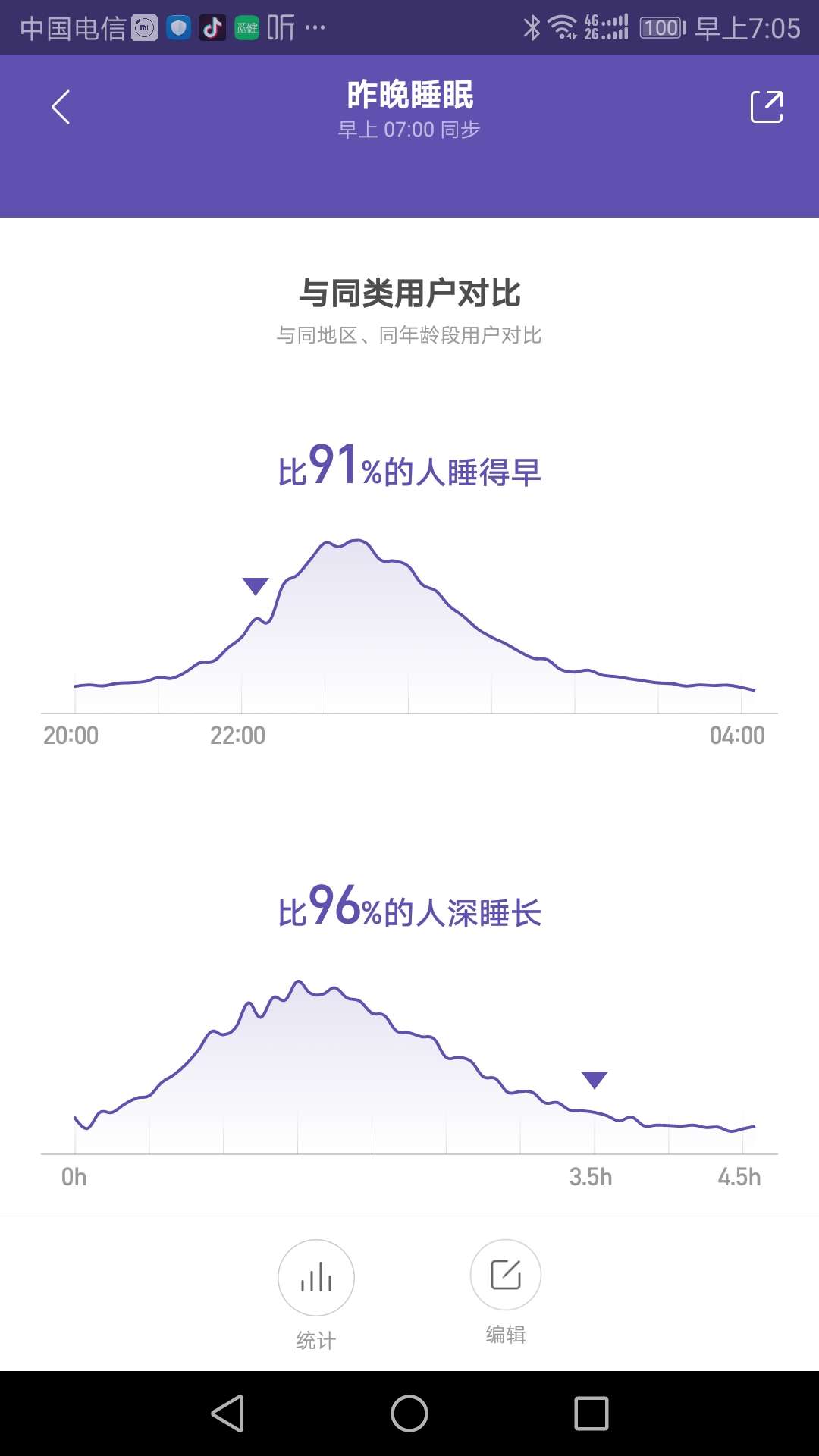Screen dimensions: 819x1456
Task: Select the 编辑 edit icon
Action: (x=505, y=1276)
